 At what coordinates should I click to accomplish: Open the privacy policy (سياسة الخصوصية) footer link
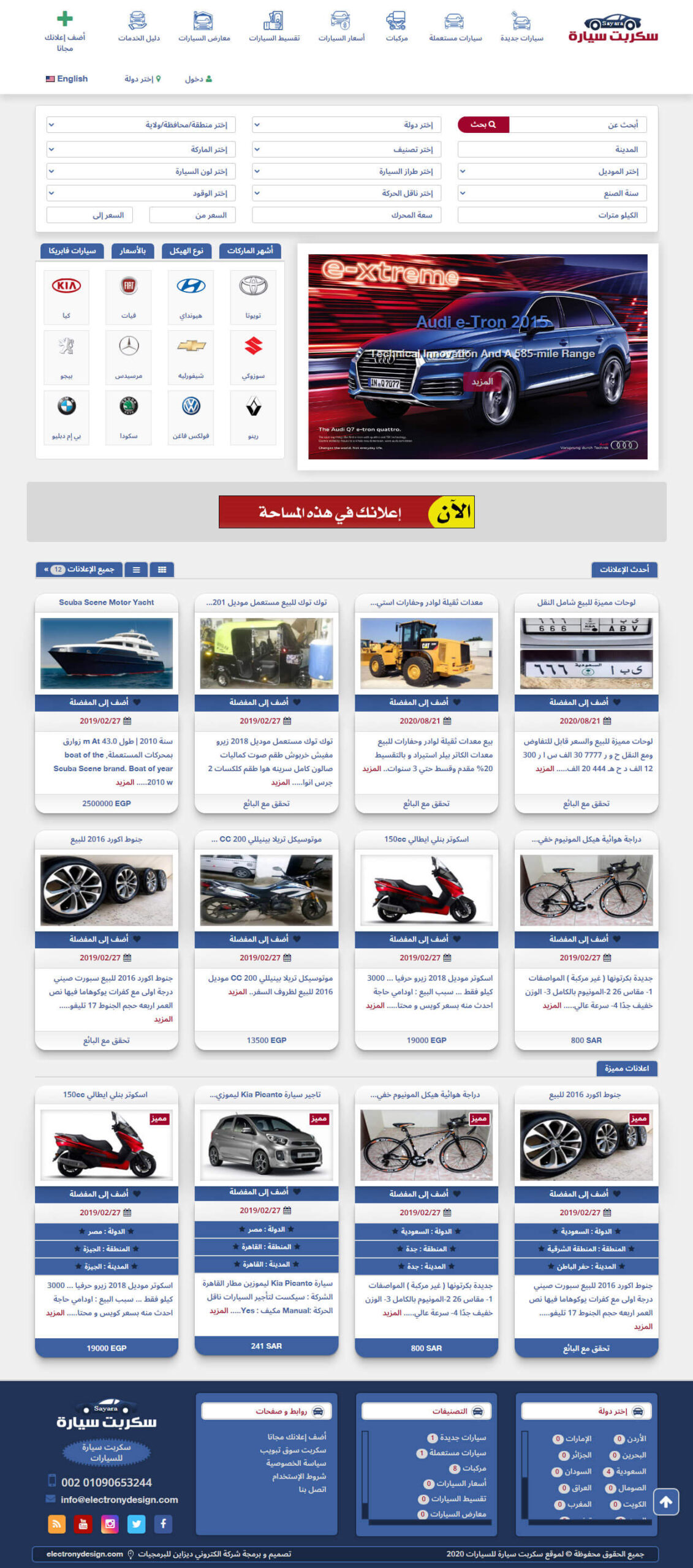[x=296, y=1463]
